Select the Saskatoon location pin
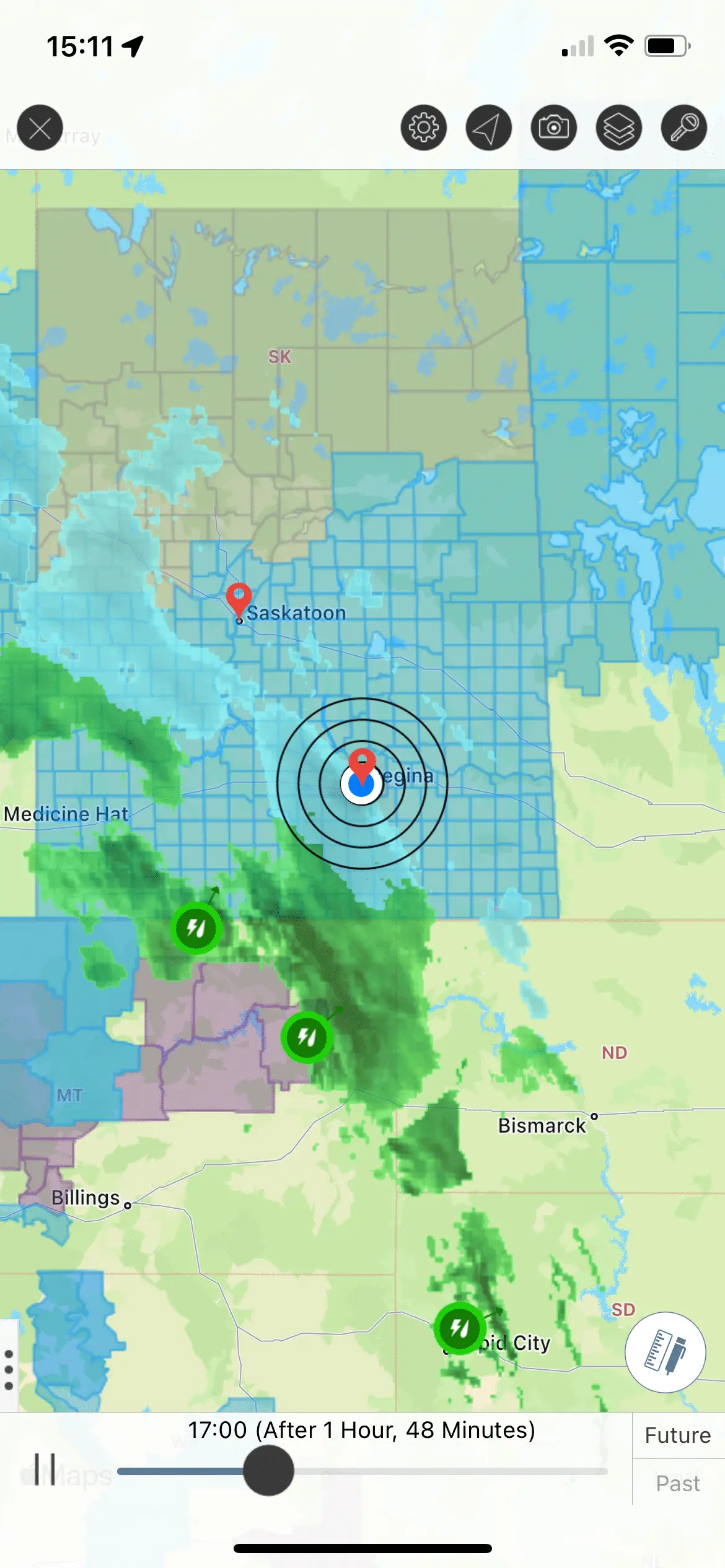 click(239, 598)
